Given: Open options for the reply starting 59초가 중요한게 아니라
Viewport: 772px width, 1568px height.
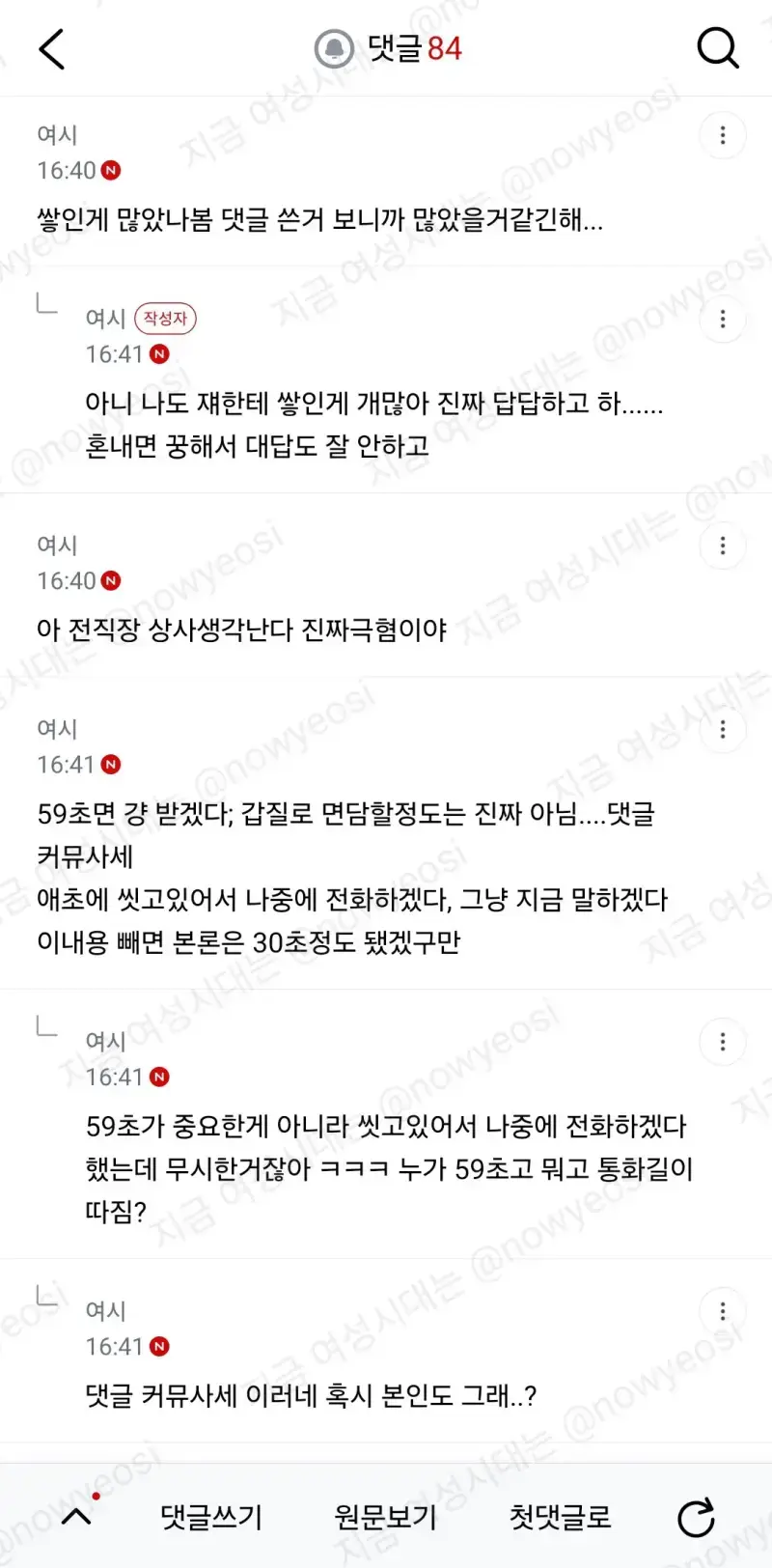Looking at the screenshot, I should 723,1042.
